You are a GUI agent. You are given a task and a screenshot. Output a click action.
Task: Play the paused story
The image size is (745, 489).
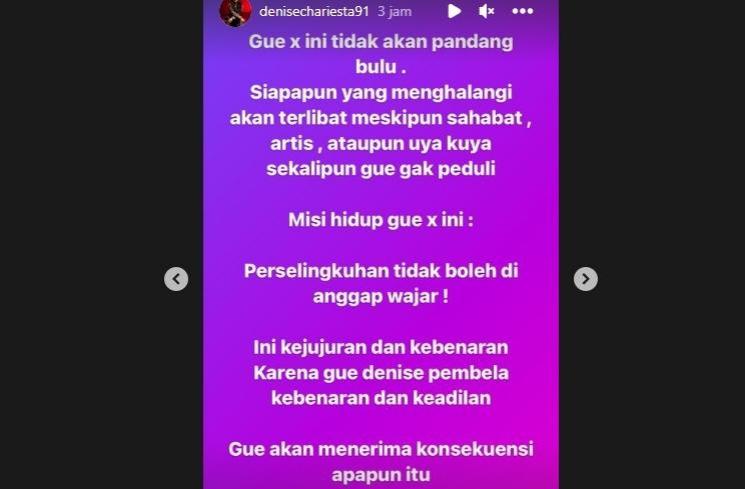[x=454, y=11]
